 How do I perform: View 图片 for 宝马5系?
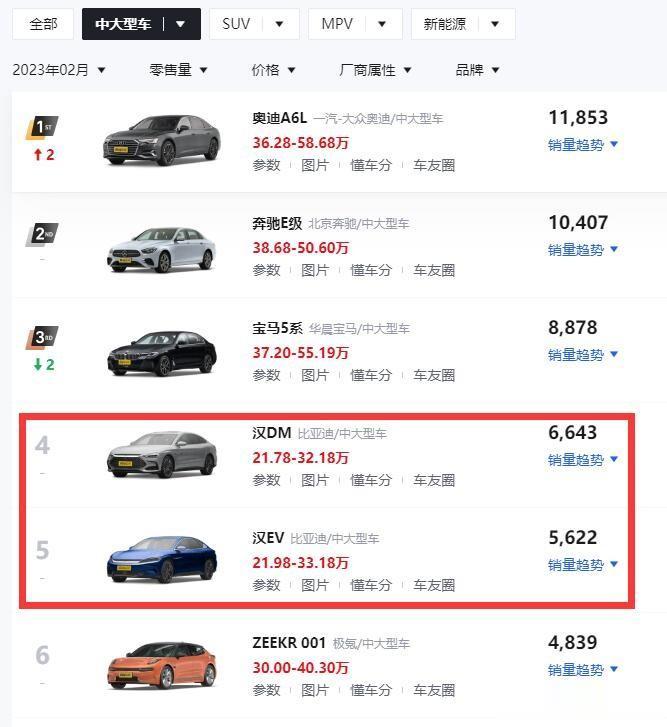(315, 375)
